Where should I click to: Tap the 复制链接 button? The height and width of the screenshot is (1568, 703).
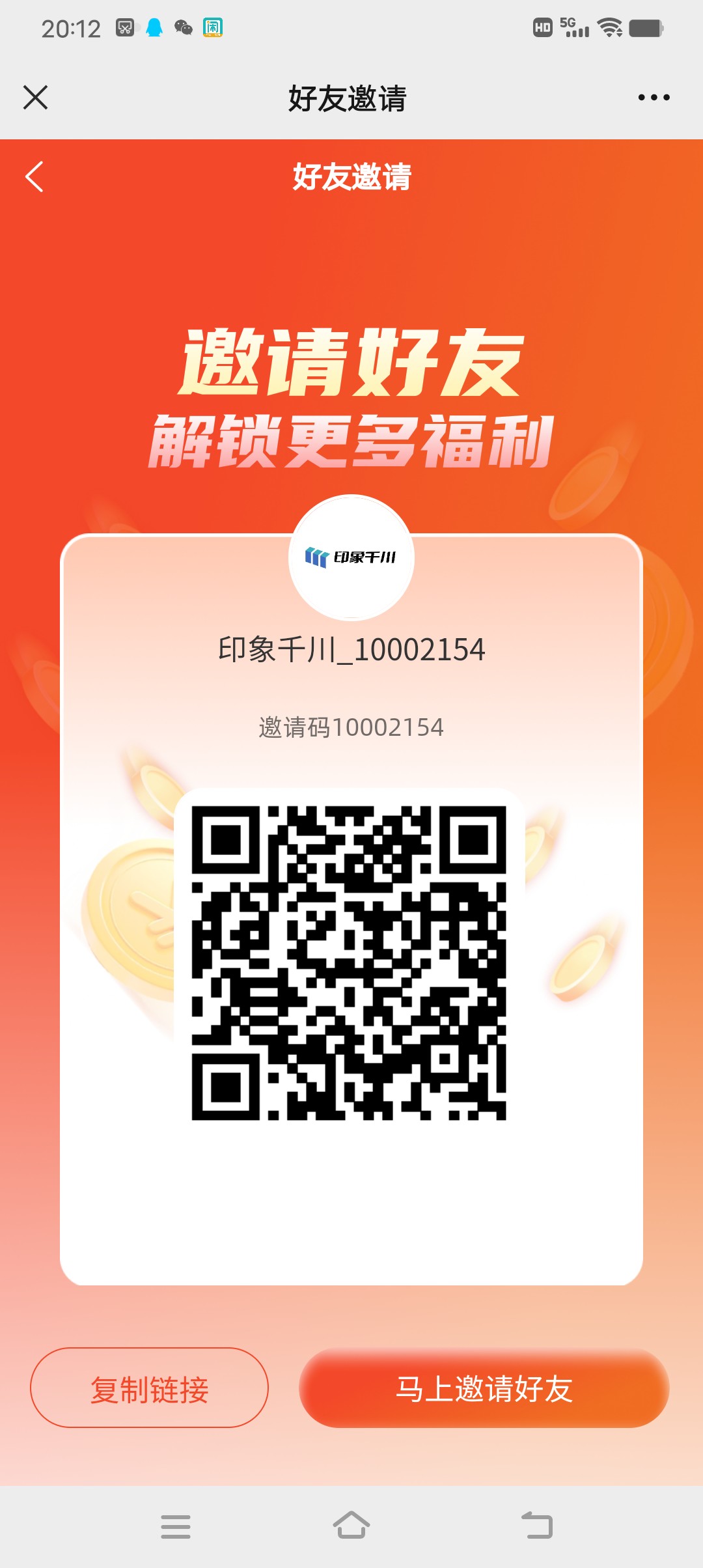[149, 1388]
